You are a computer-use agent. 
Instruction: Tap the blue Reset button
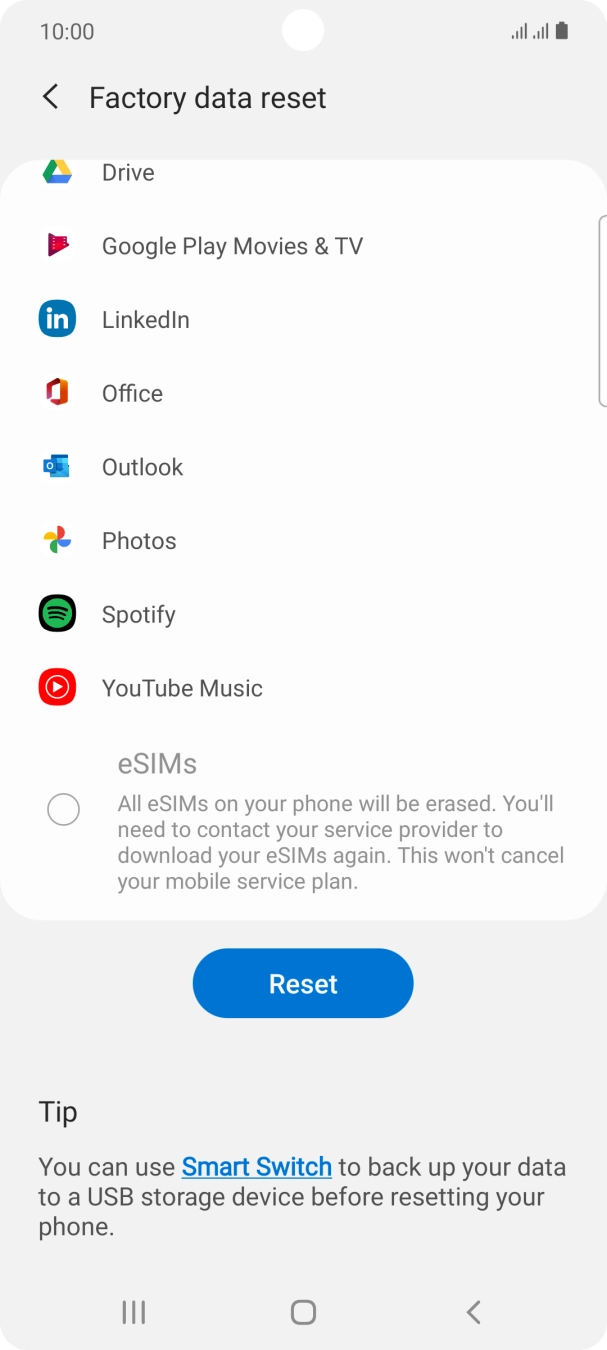pos(302,983)
